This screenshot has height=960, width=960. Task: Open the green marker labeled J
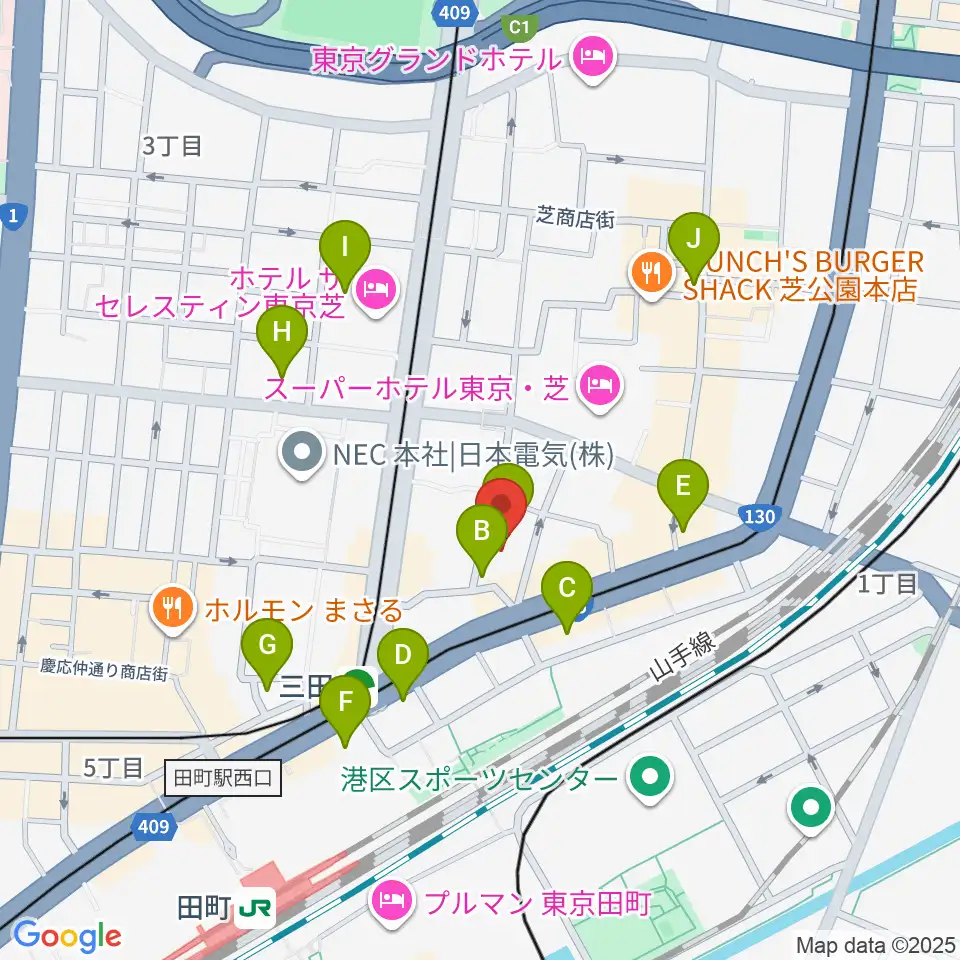point(695,241)
